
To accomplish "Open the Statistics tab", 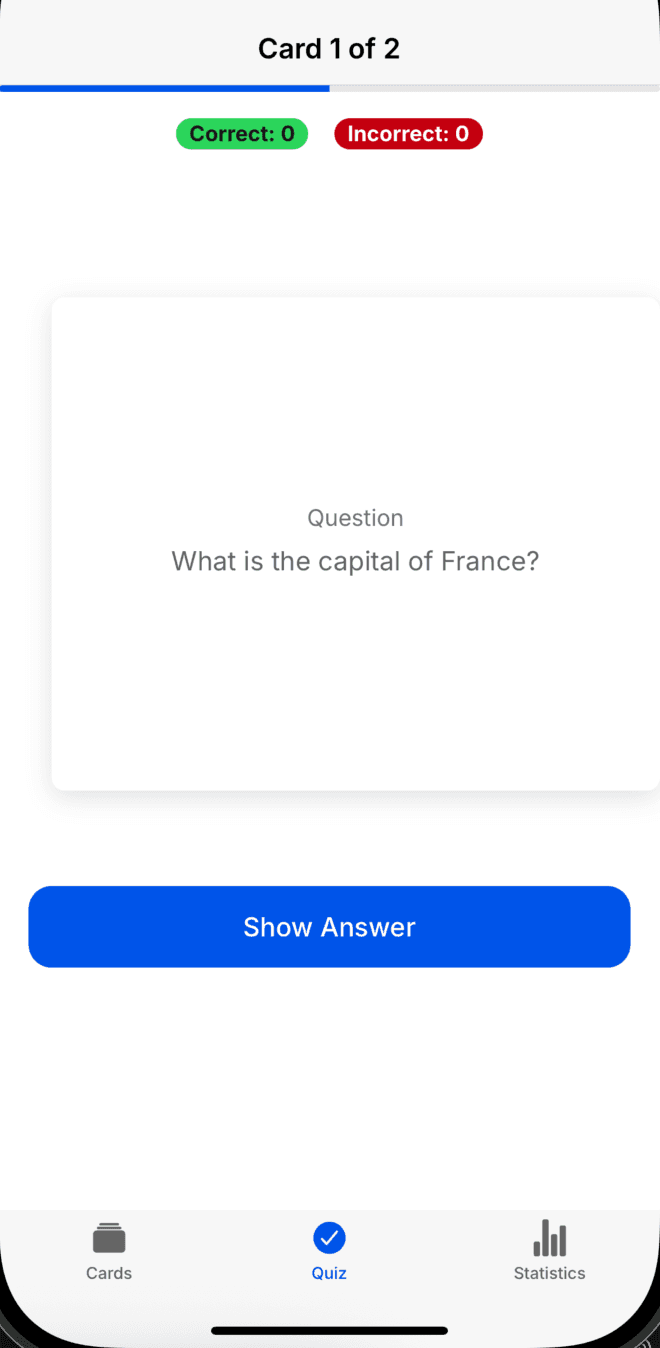I will [x=549, y=1250].
